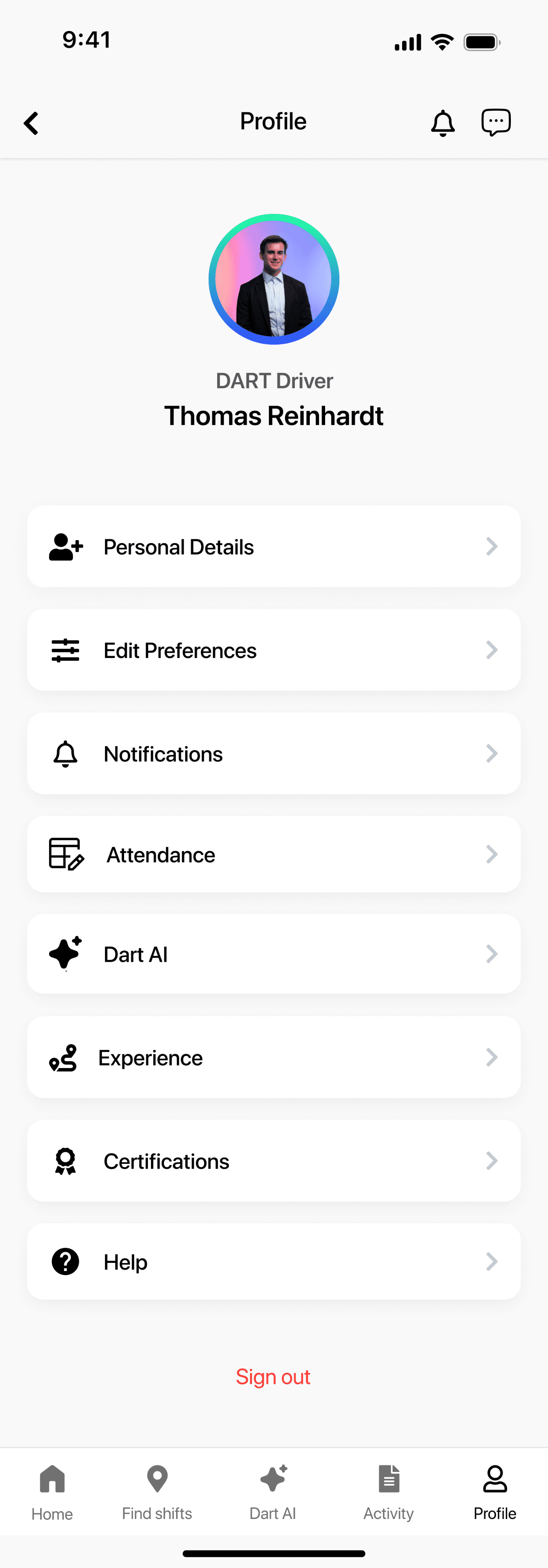Switch to the Activity tab
The image size is (548, 1568).
[x=388, y=1492]
